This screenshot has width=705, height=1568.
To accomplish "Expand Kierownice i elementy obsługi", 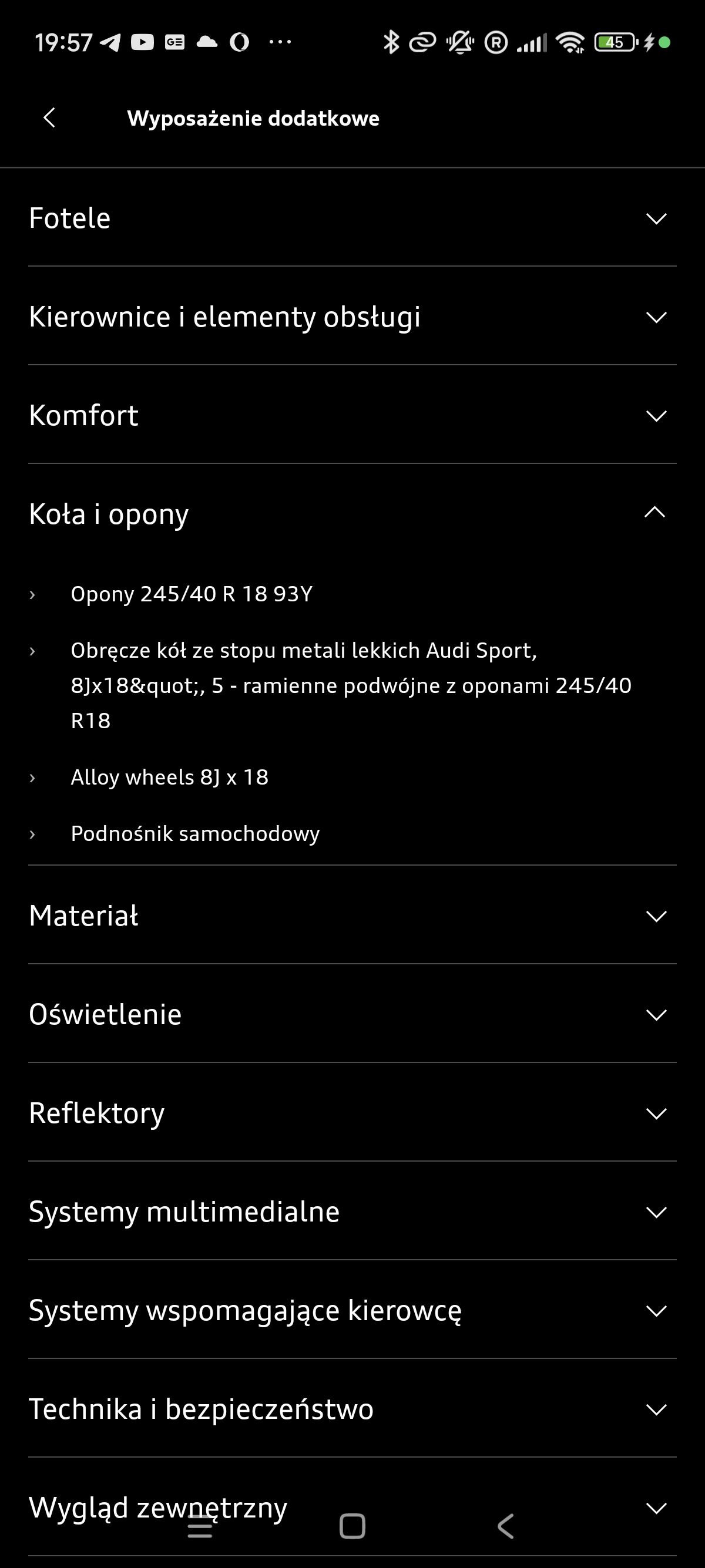I will [352, 317].
